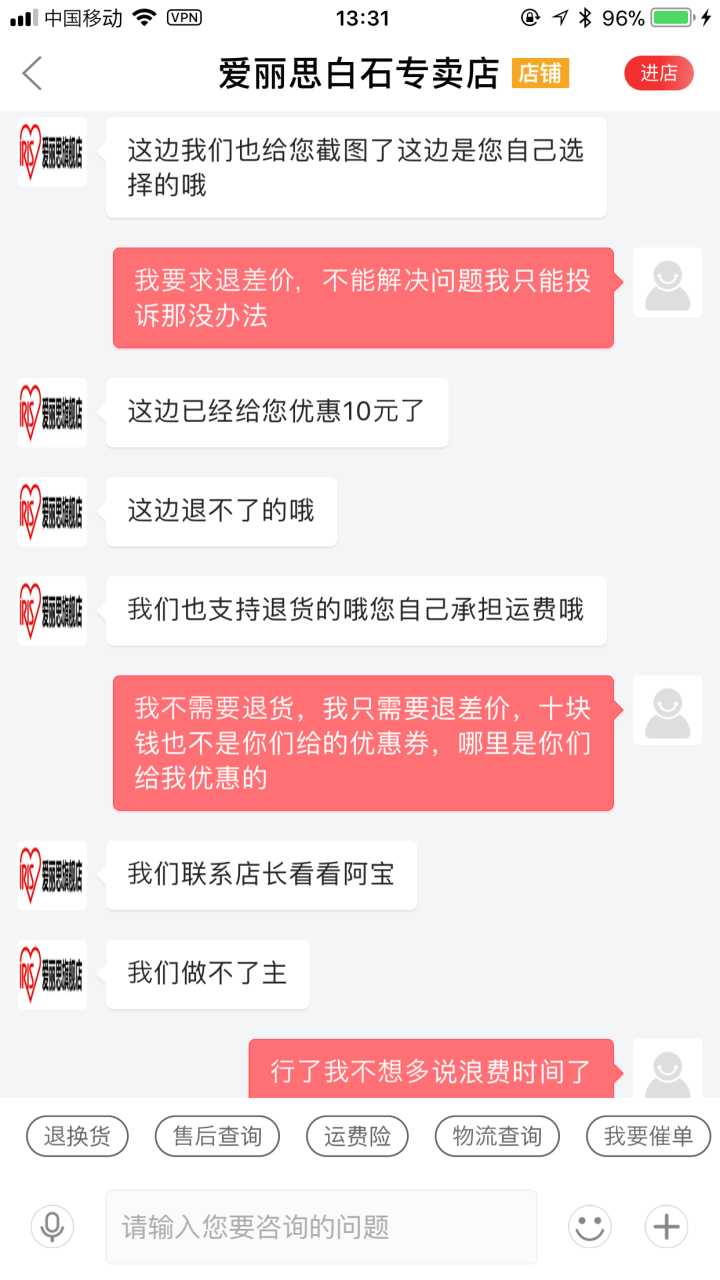Switch to voice input via the microphone icon

click(52, 1226)
